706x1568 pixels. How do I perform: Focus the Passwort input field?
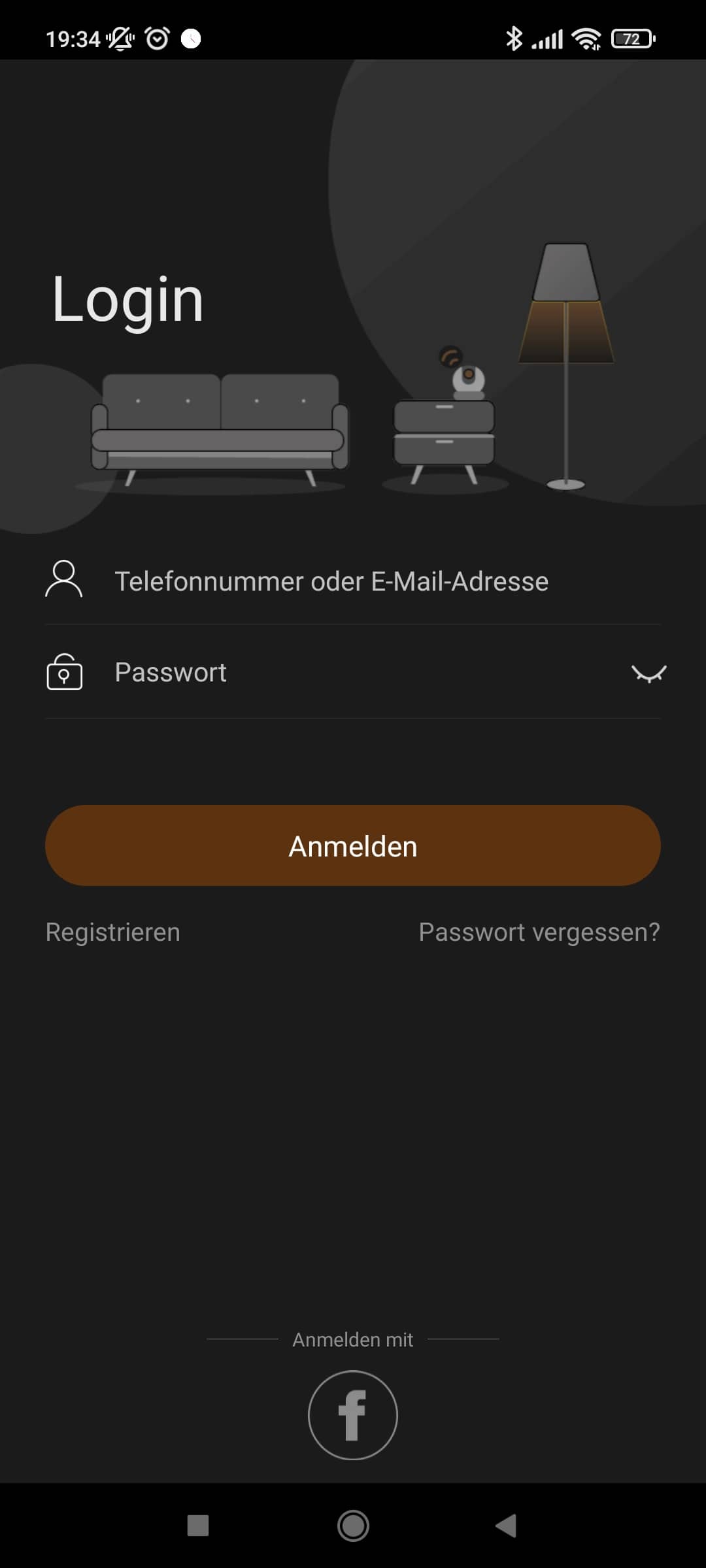coord(353,672)
